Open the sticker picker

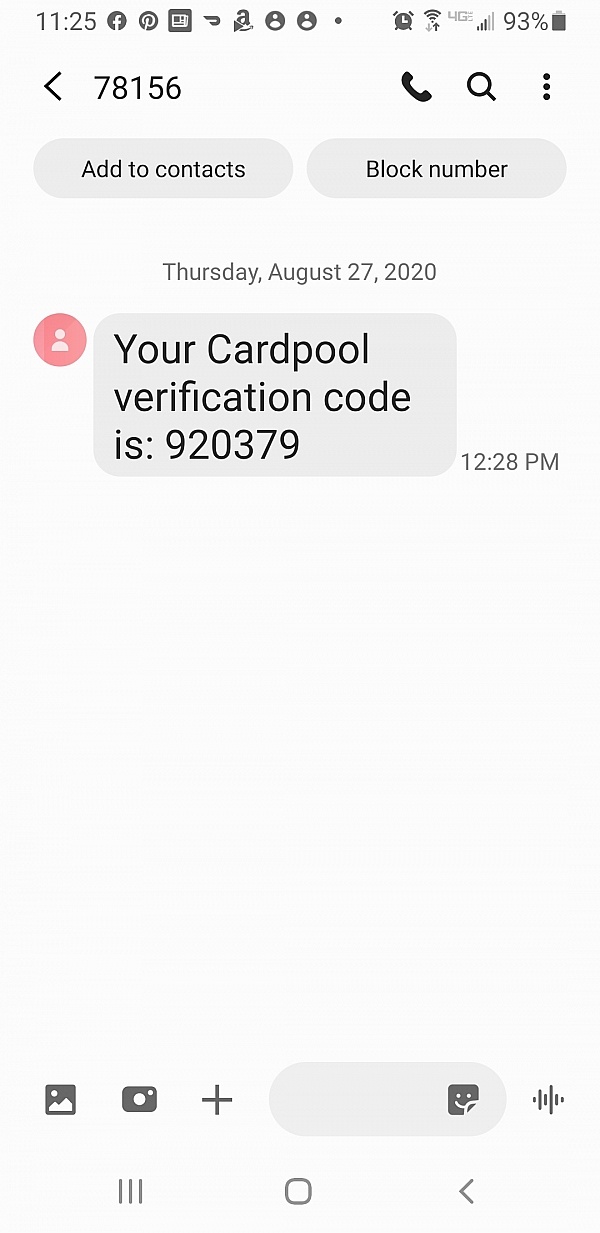[x=463, y=1100]
